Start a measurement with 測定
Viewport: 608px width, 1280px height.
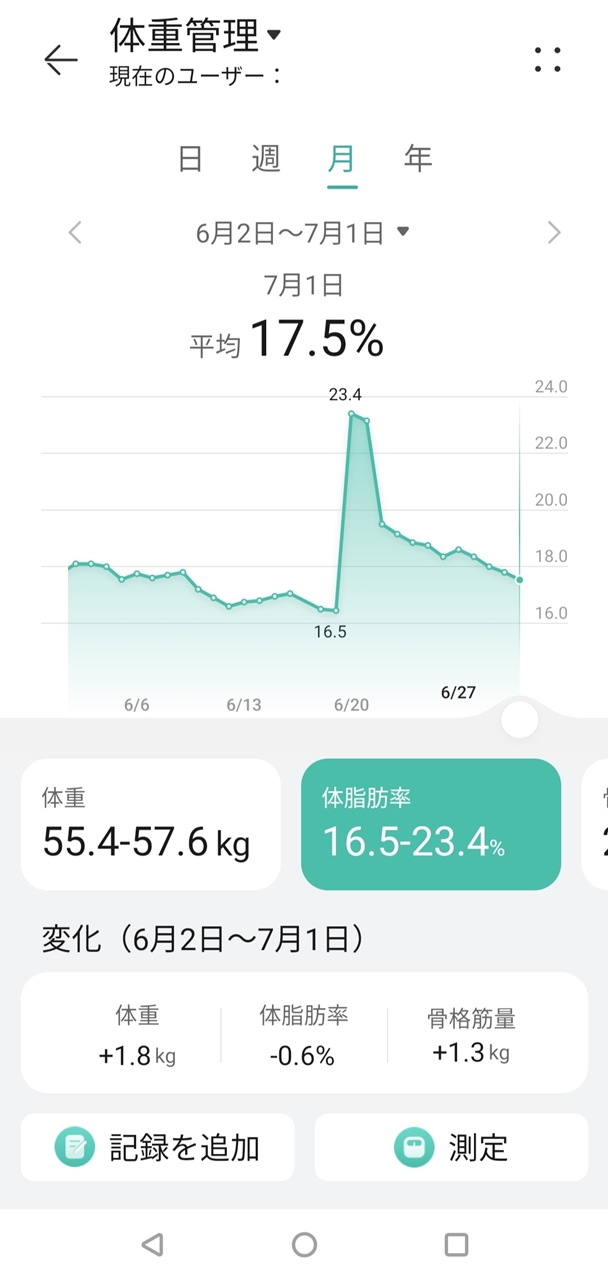(451, 1147)
